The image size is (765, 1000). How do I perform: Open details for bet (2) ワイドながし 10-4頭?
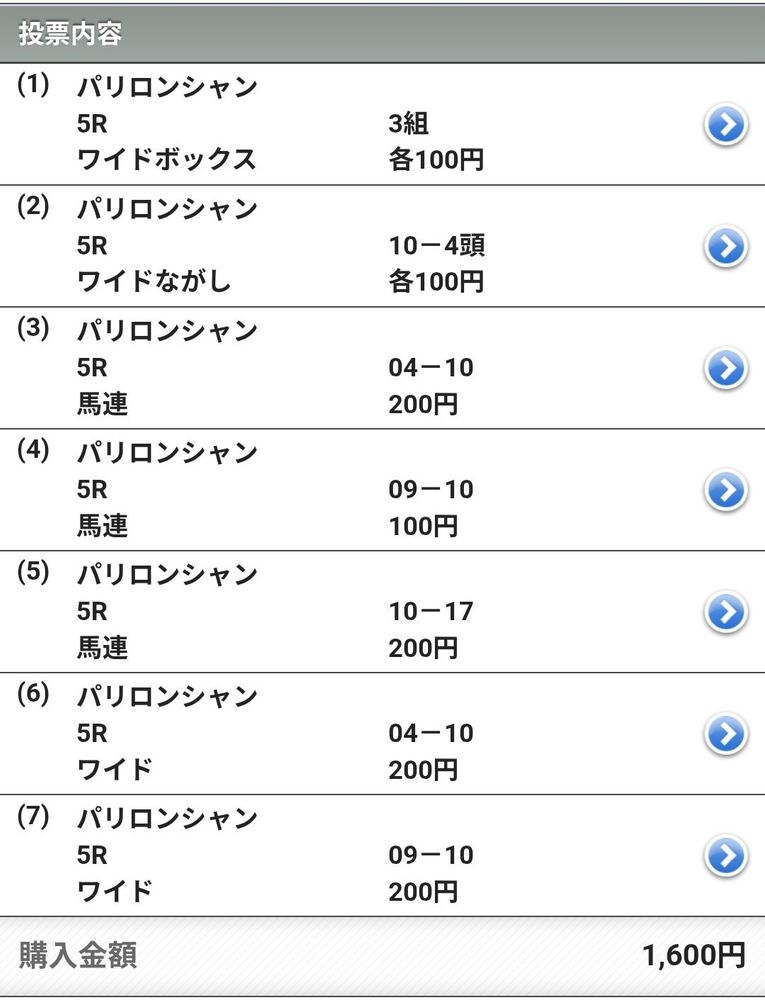(727, 247)
